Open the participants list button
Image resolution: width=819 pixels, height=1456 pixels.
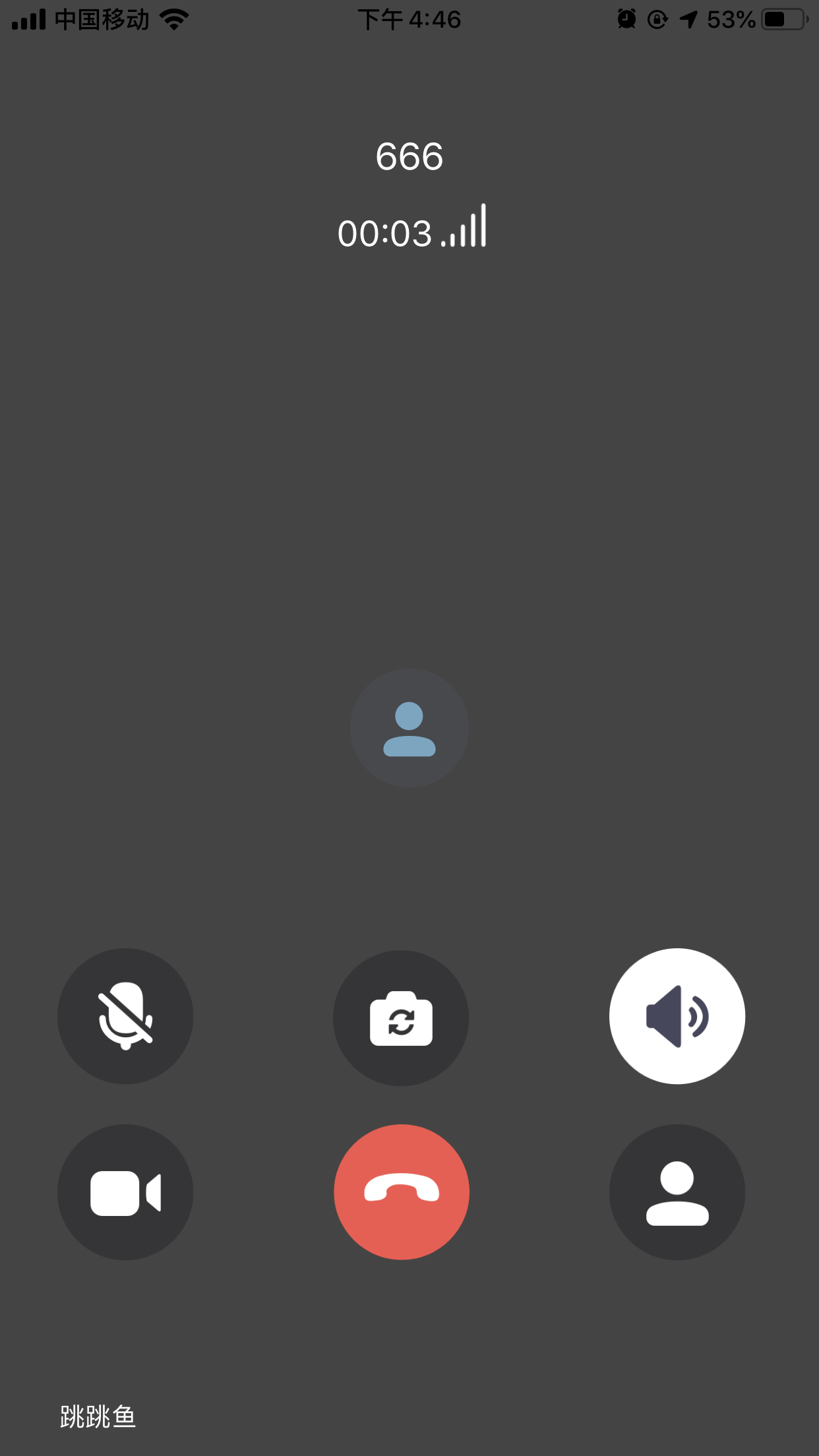677,1192
